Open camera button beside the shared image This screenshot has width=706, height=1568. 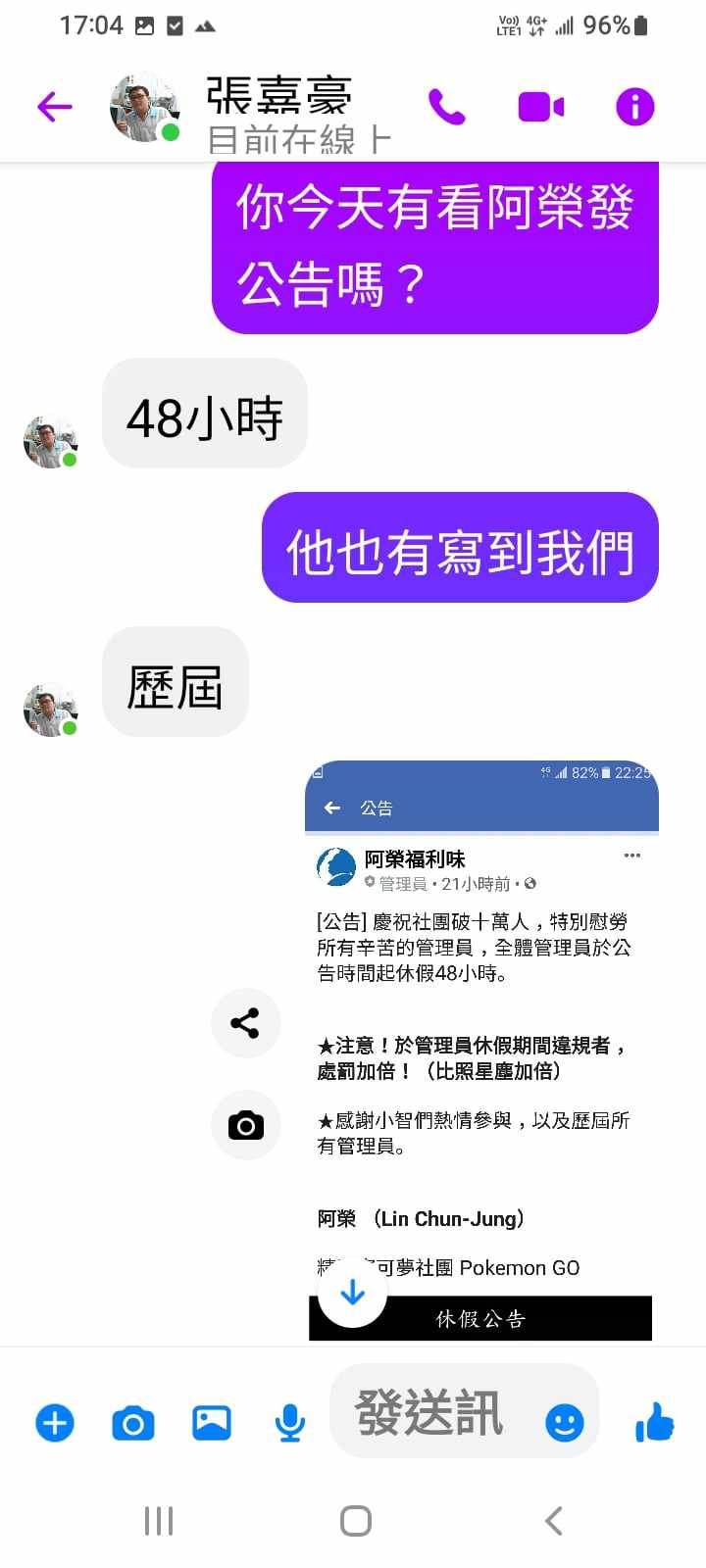pos(245,1125)
